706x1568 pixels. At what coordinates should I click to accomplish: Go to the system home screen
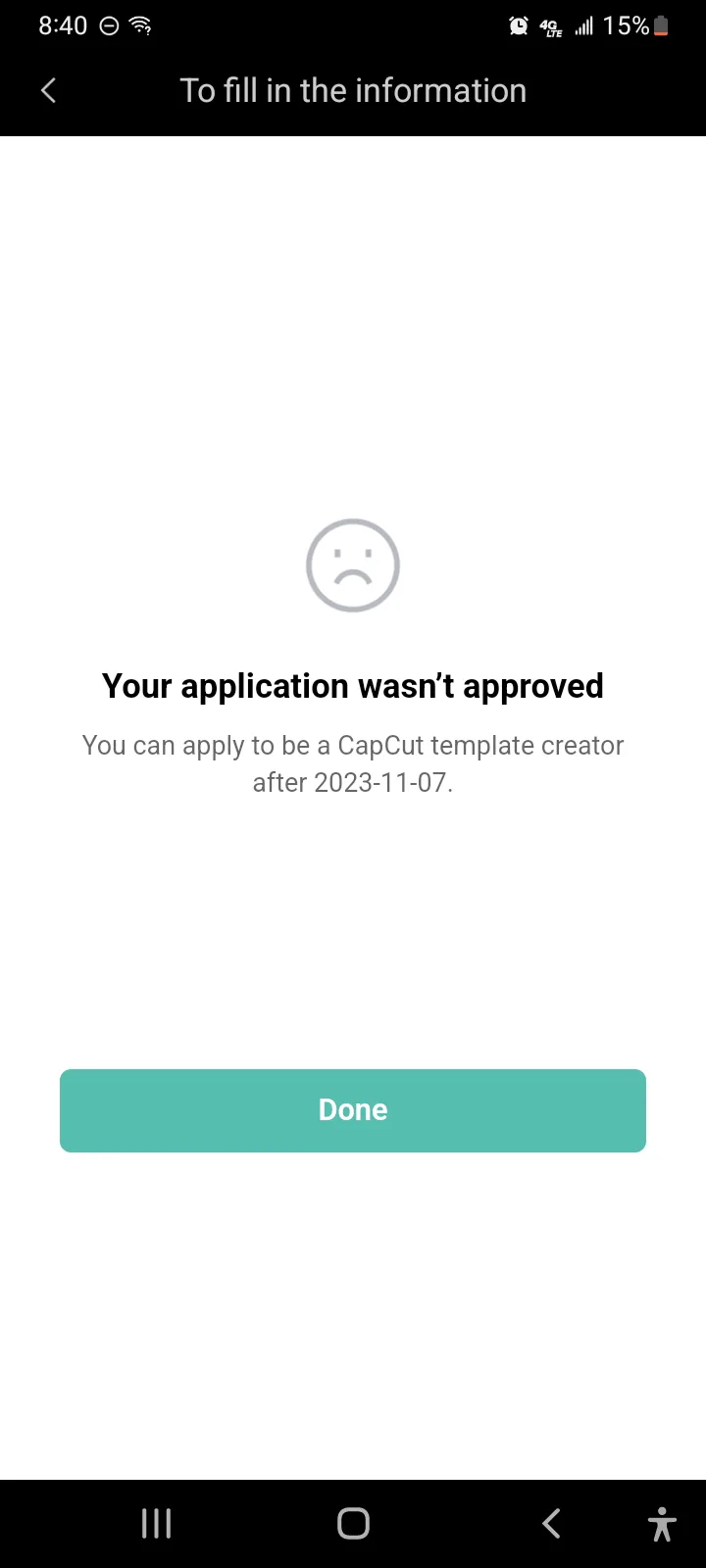pos(353,1524)
